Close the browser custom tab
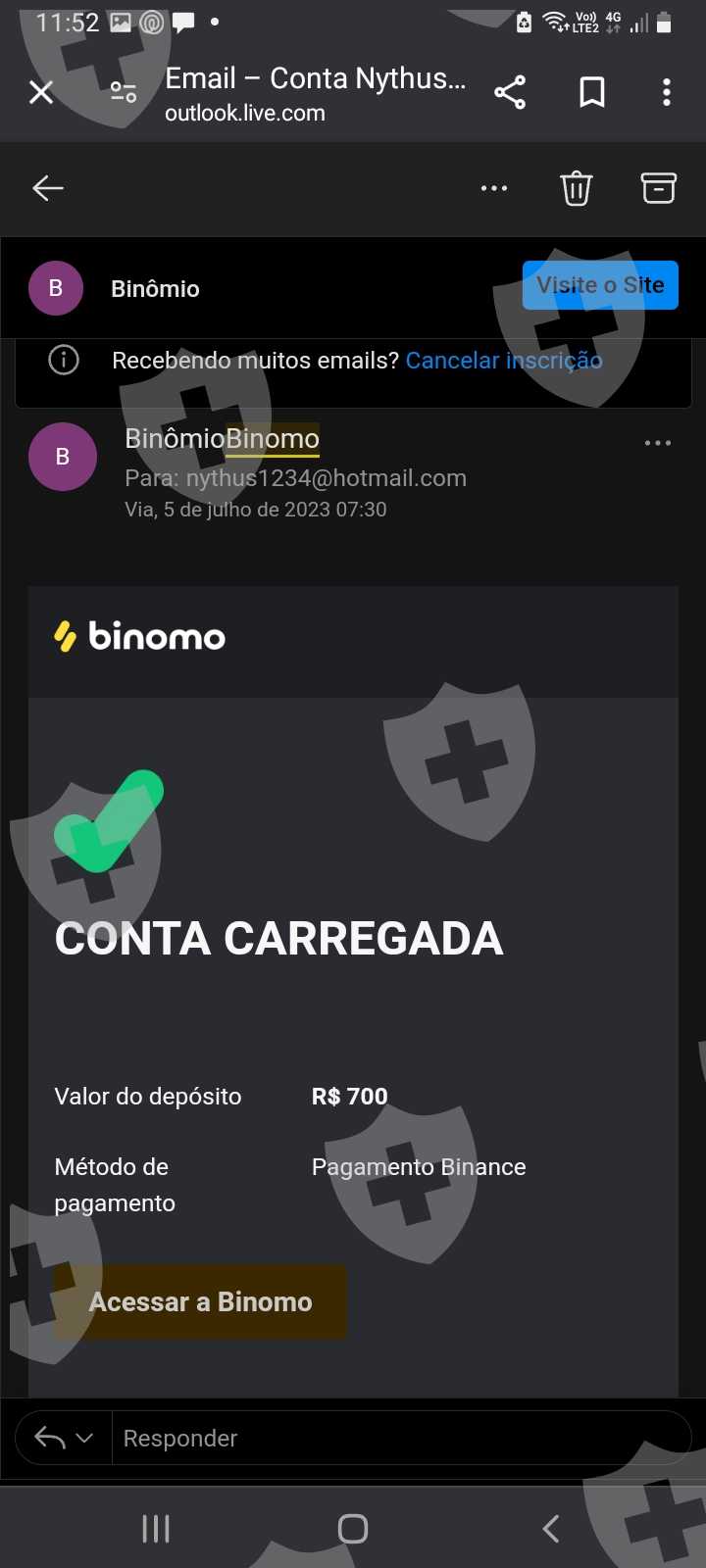706x1568 pixels. [x=41, y=92]
